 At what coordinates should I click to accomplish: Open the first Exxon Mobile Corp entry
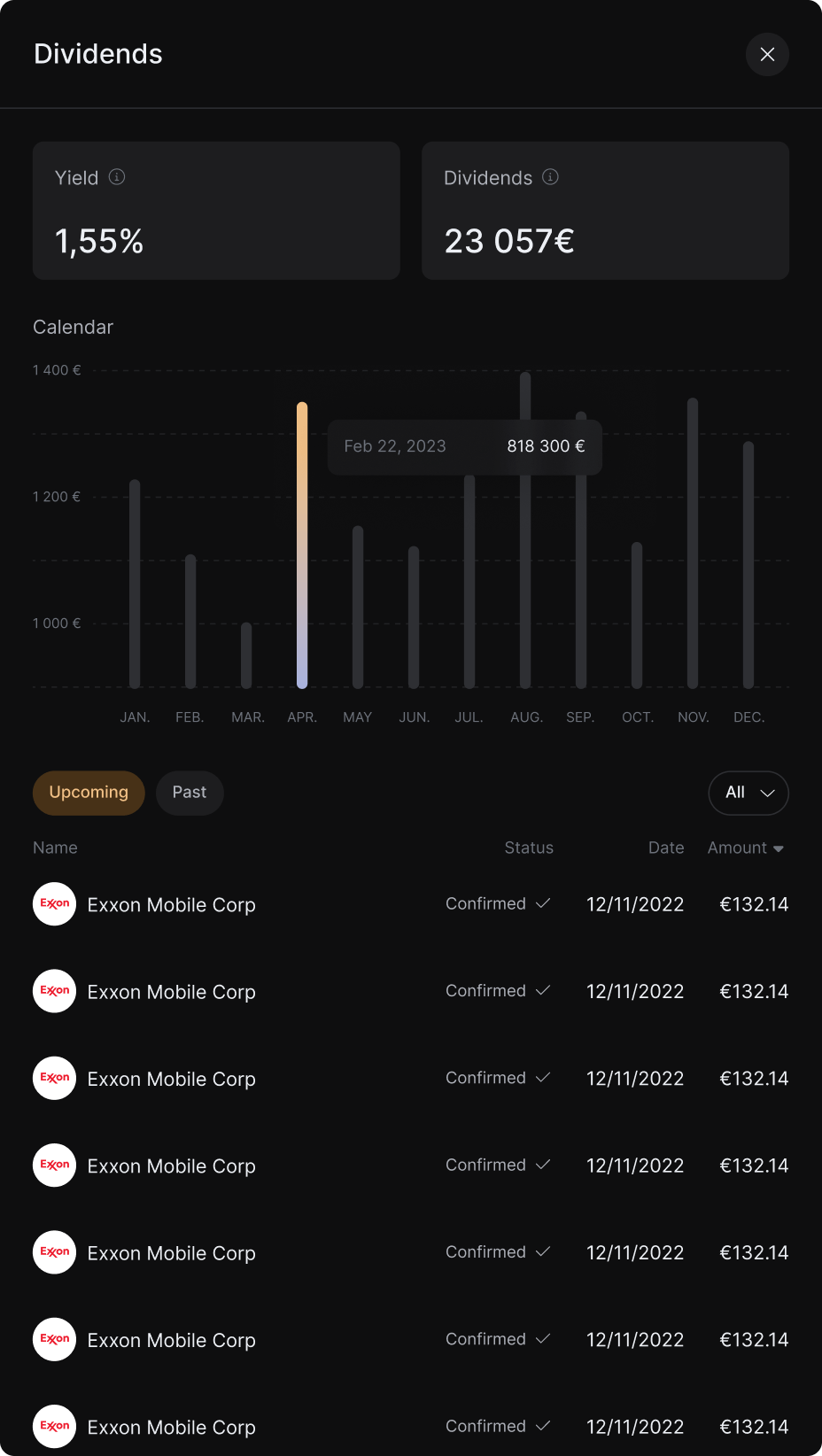pos(171,904)
